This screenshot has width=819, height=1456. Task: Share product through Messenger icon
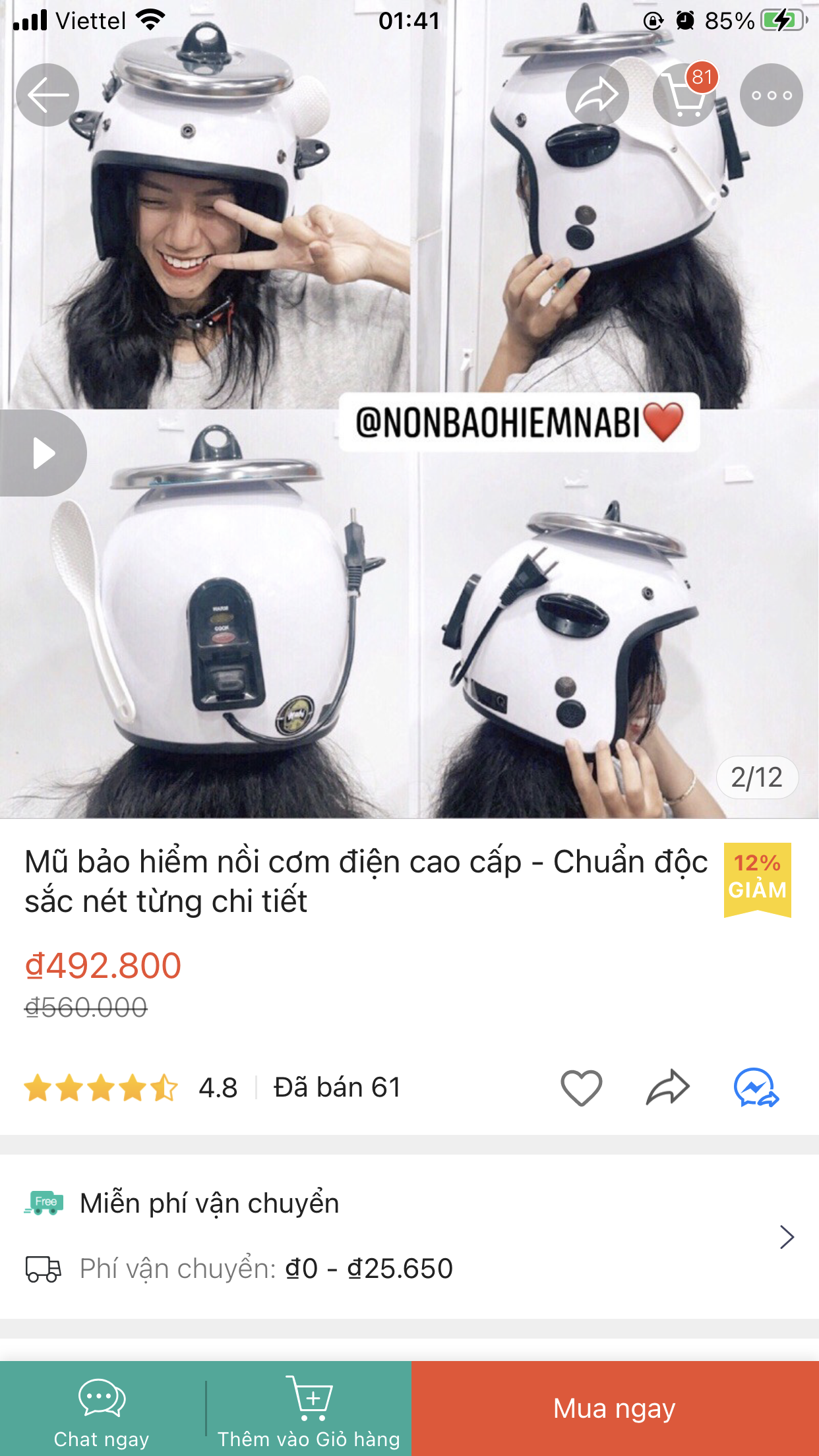pos(756,1087)
